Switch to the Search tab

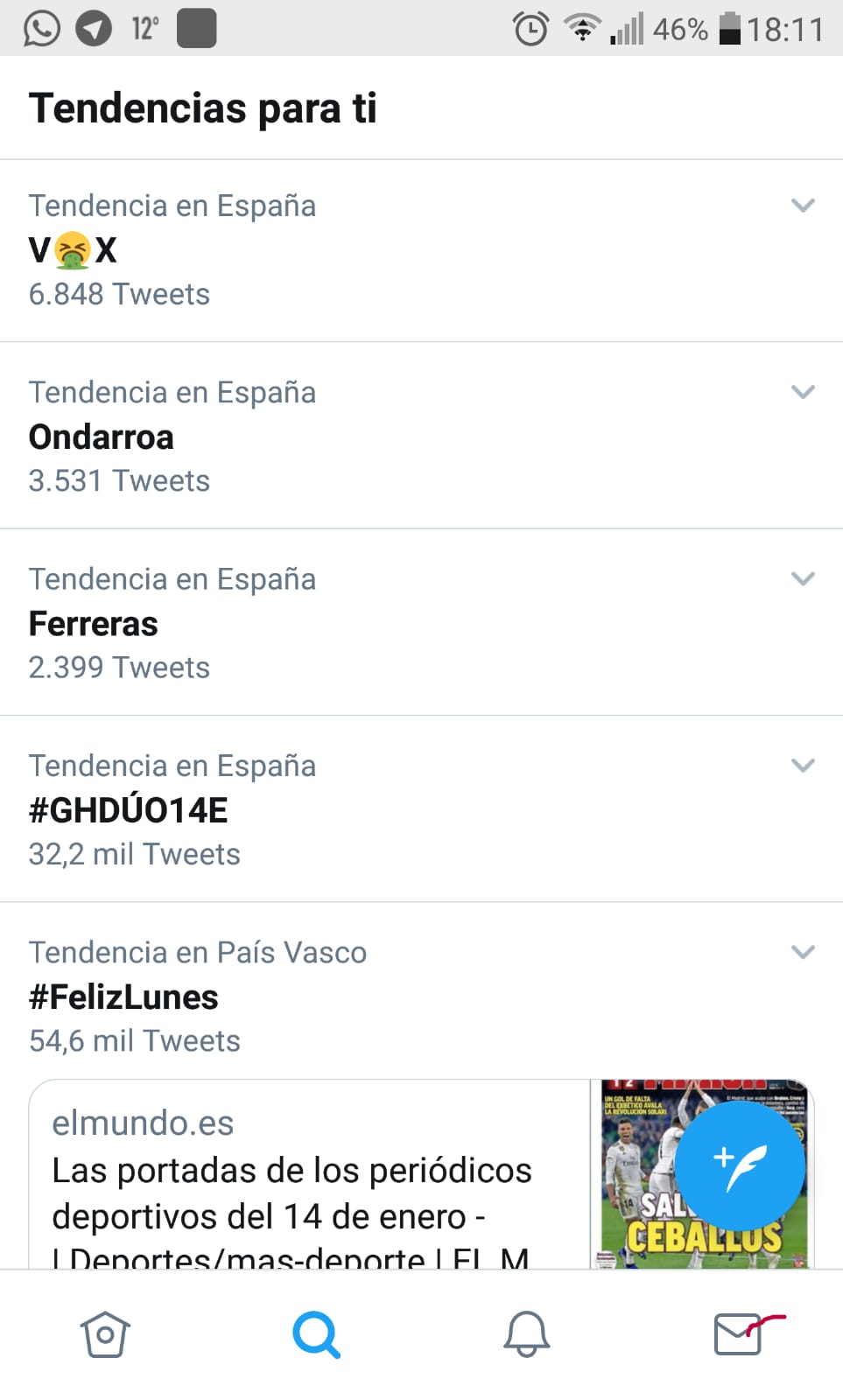316,1334
